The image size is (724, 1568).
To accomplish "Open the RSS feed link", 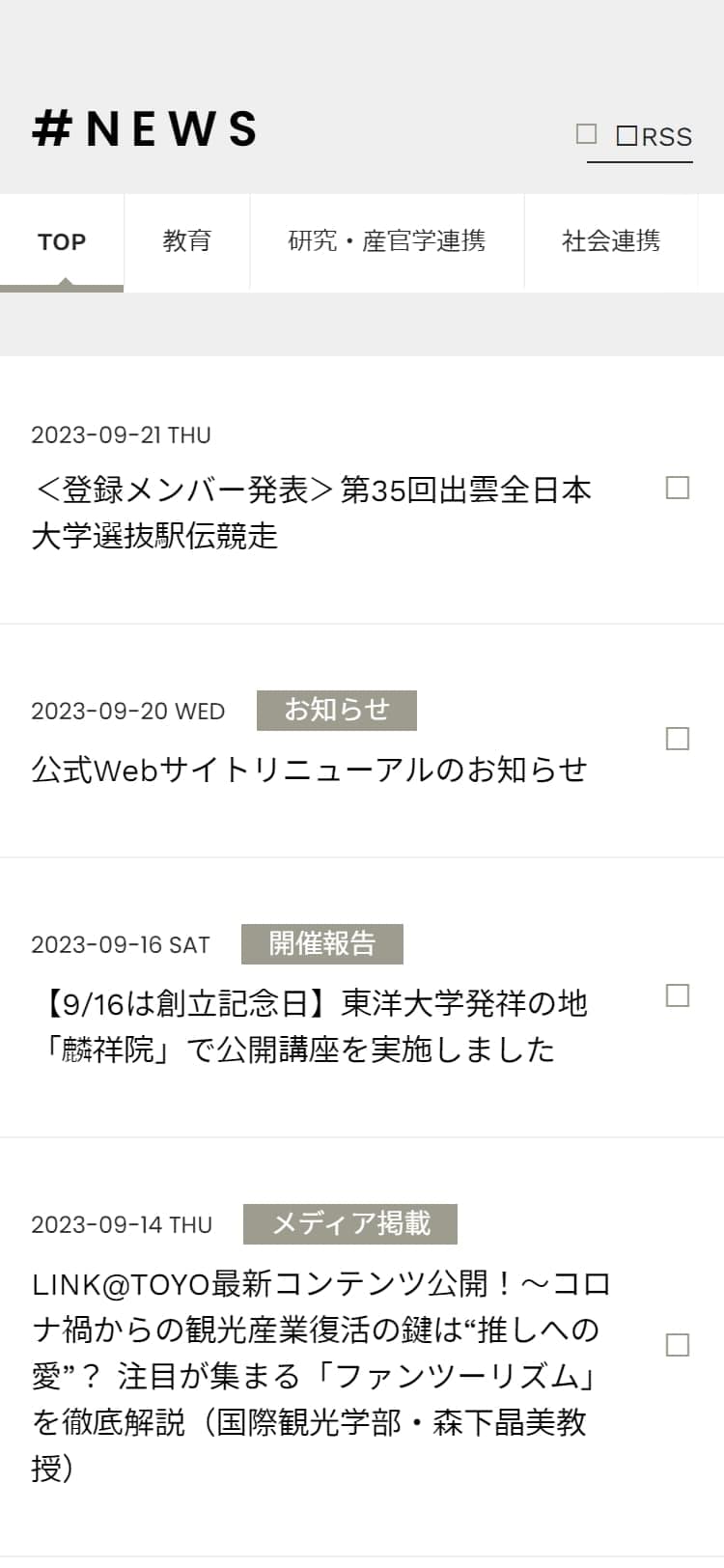I will coord(654,137).
